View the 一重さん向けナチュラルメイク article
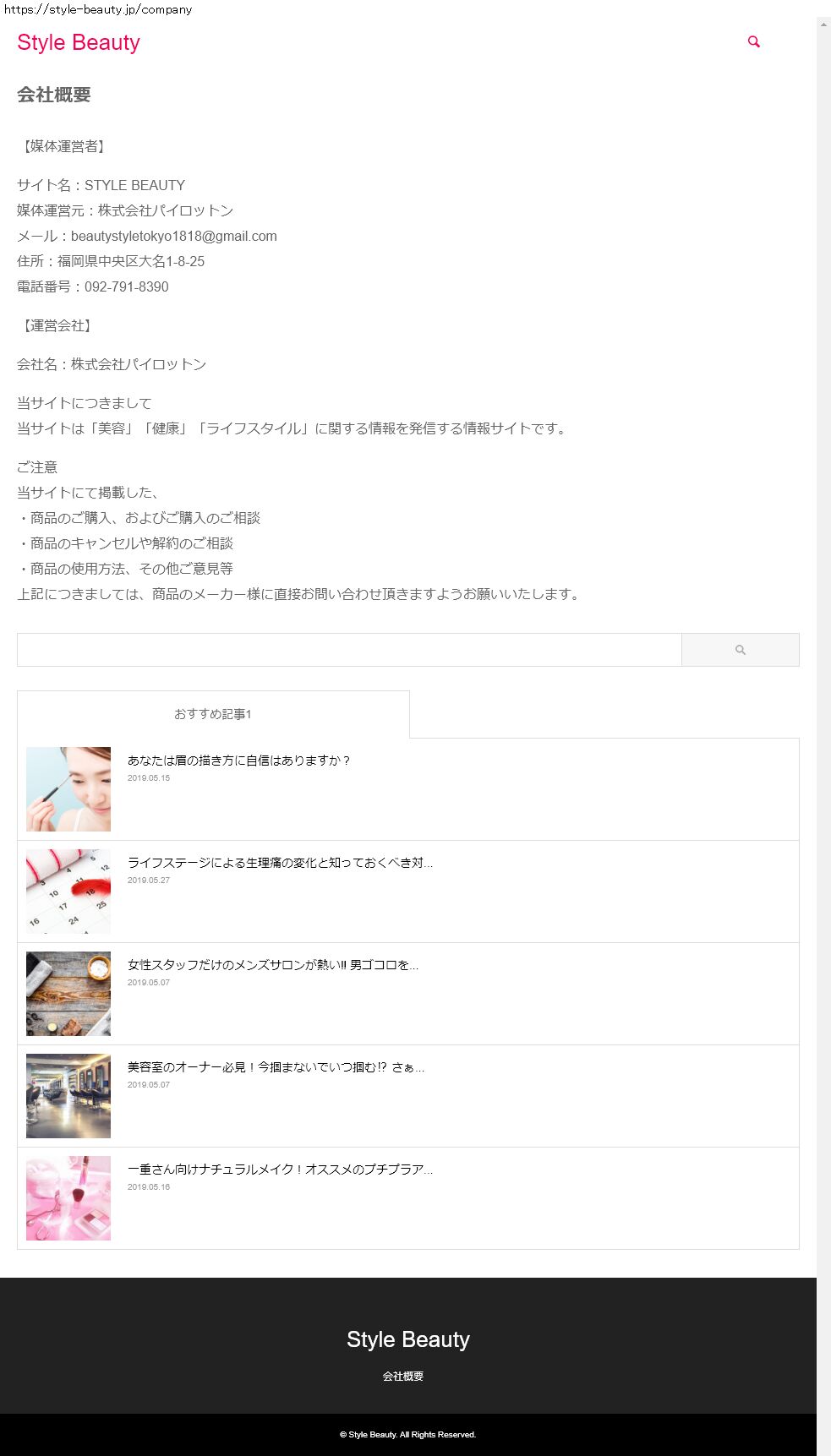This screenshot has width=831, height=1456. (279, 1170)
